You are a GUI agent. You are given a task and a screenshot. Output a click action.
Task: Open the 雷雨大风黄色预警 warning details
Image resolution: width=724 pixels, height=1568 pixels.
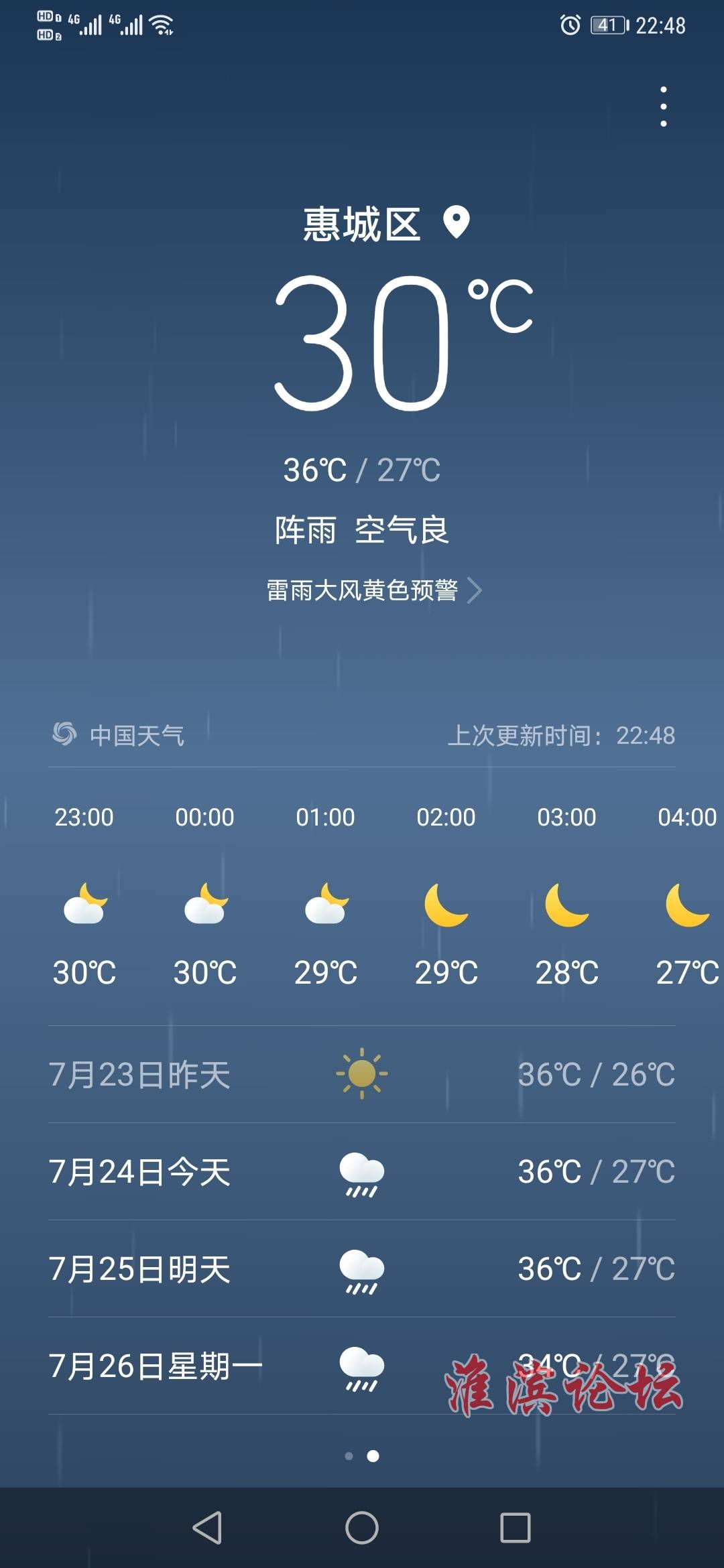(374, 590)
